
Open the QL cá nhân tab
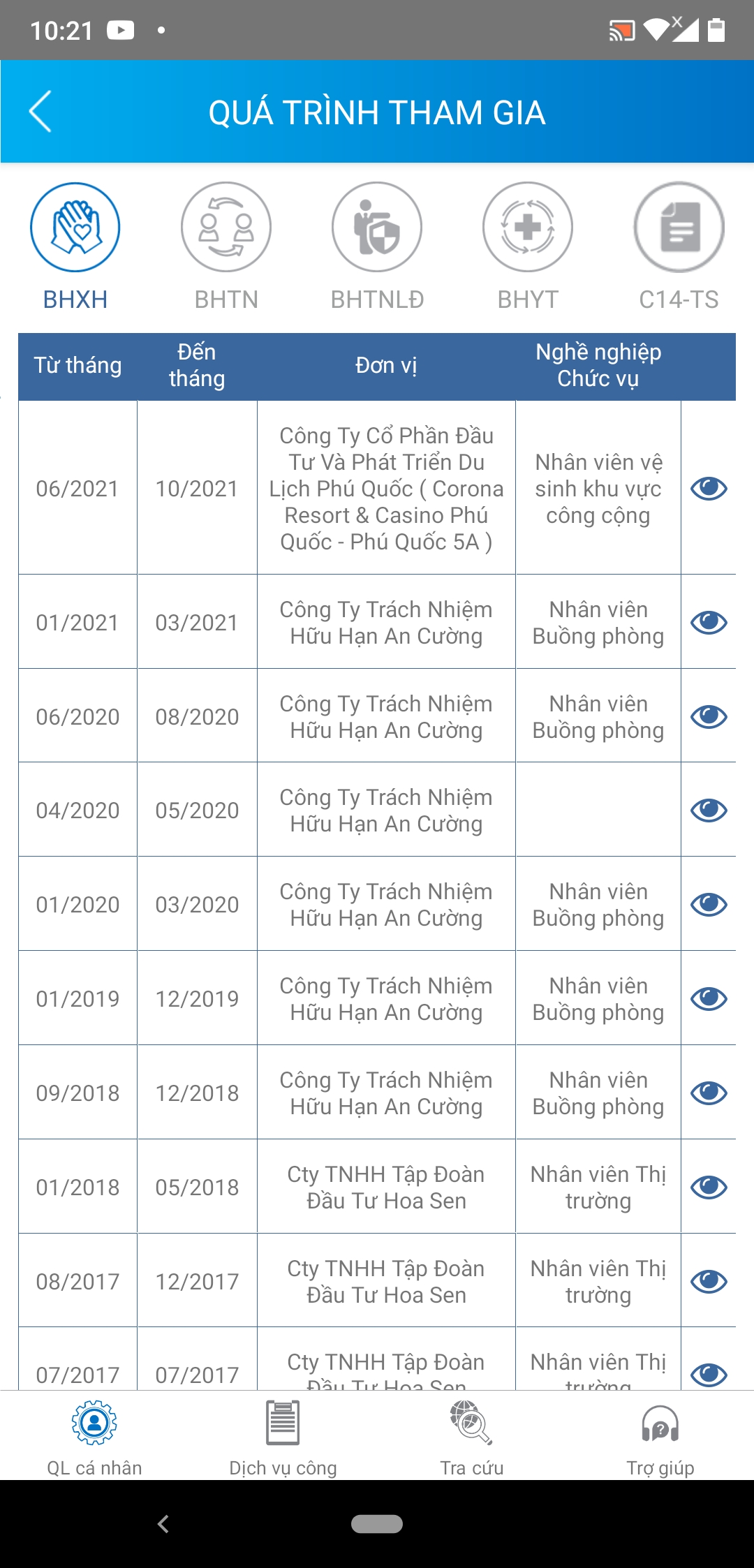pos(94,1438)
